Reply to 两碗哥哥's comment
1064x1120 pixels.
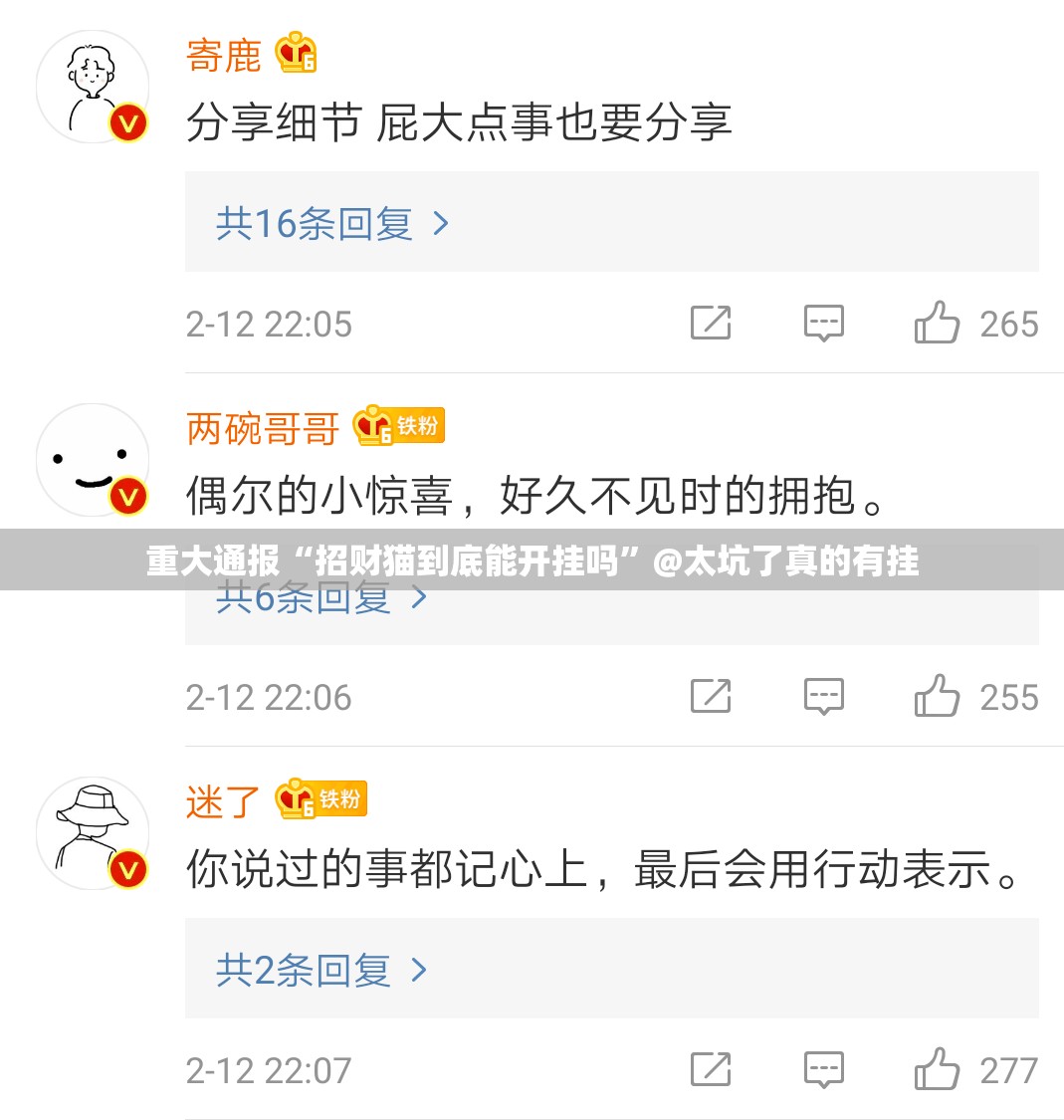(x=823, y=697)
